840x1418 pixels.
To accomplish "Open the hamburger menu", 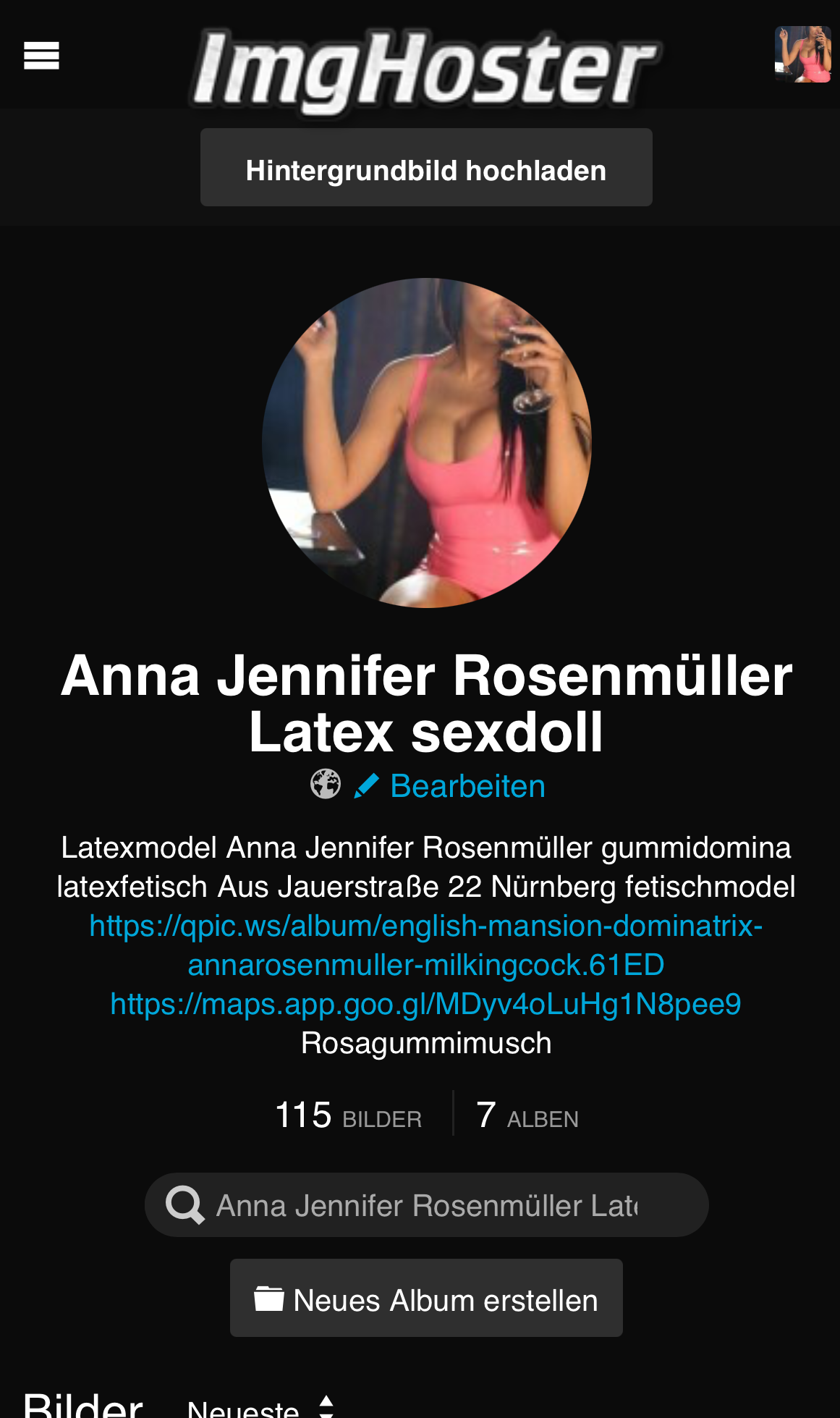I will pyautogui.click(x=41, y=56).
